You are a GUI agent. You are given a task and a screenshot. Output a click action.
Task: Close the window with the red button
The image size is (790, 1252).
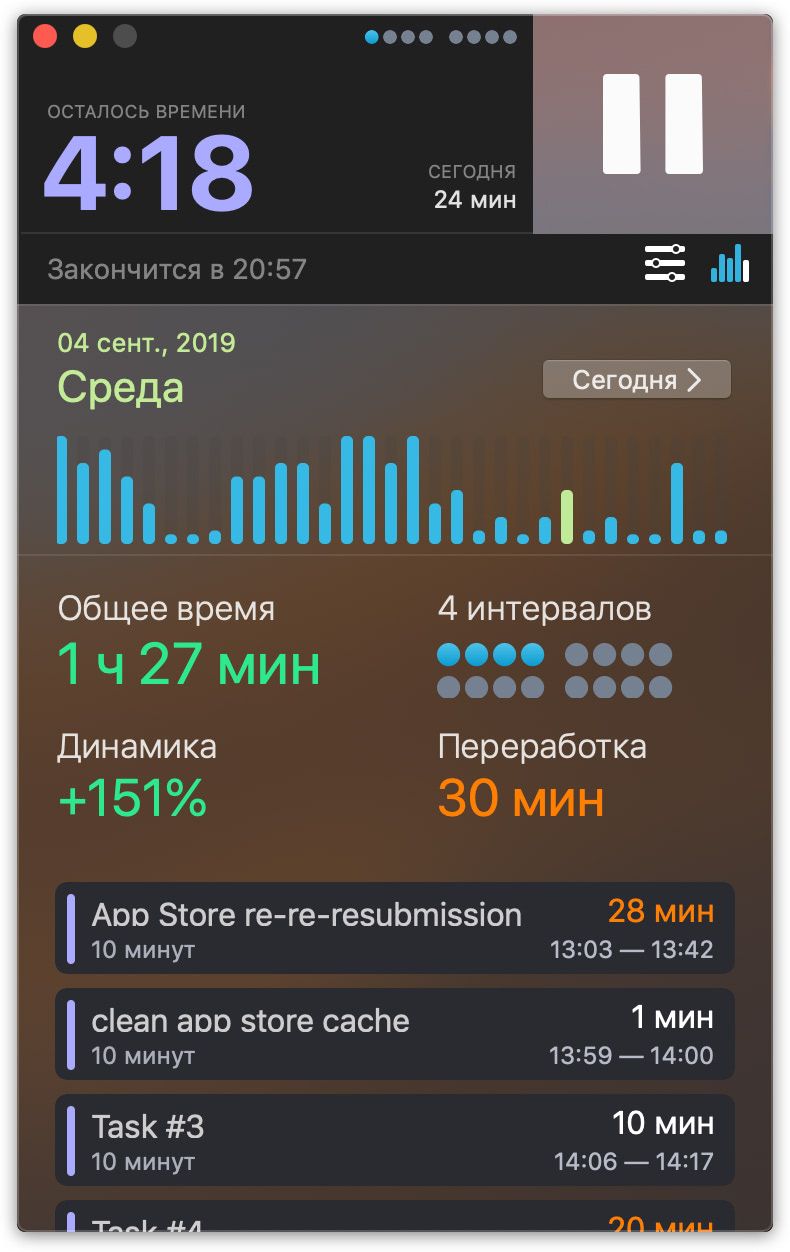click(45, 37)
